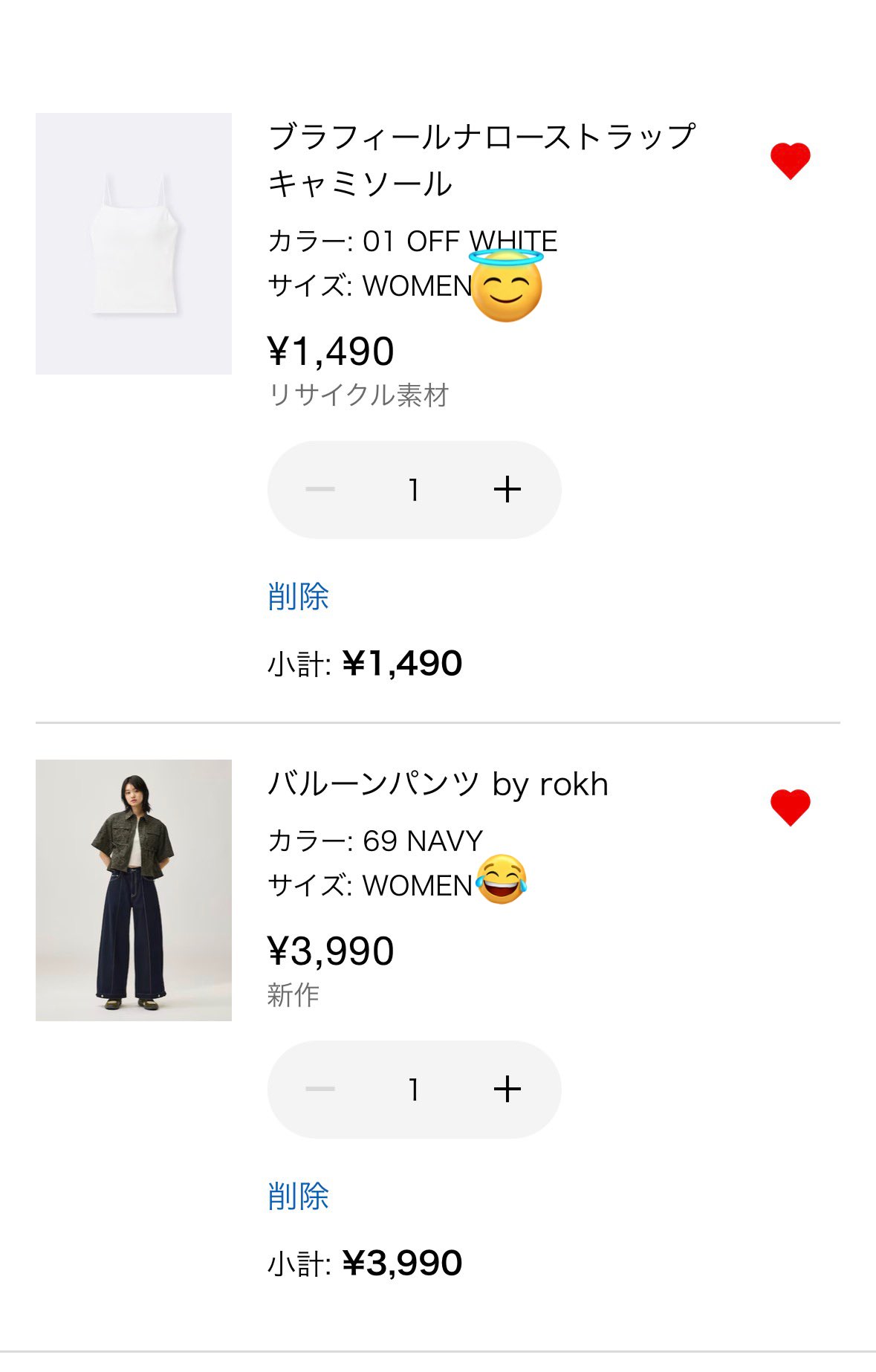
Task: Decrease quantity of the ¥3,990 balloon pants
Action: coord(320,1090)
